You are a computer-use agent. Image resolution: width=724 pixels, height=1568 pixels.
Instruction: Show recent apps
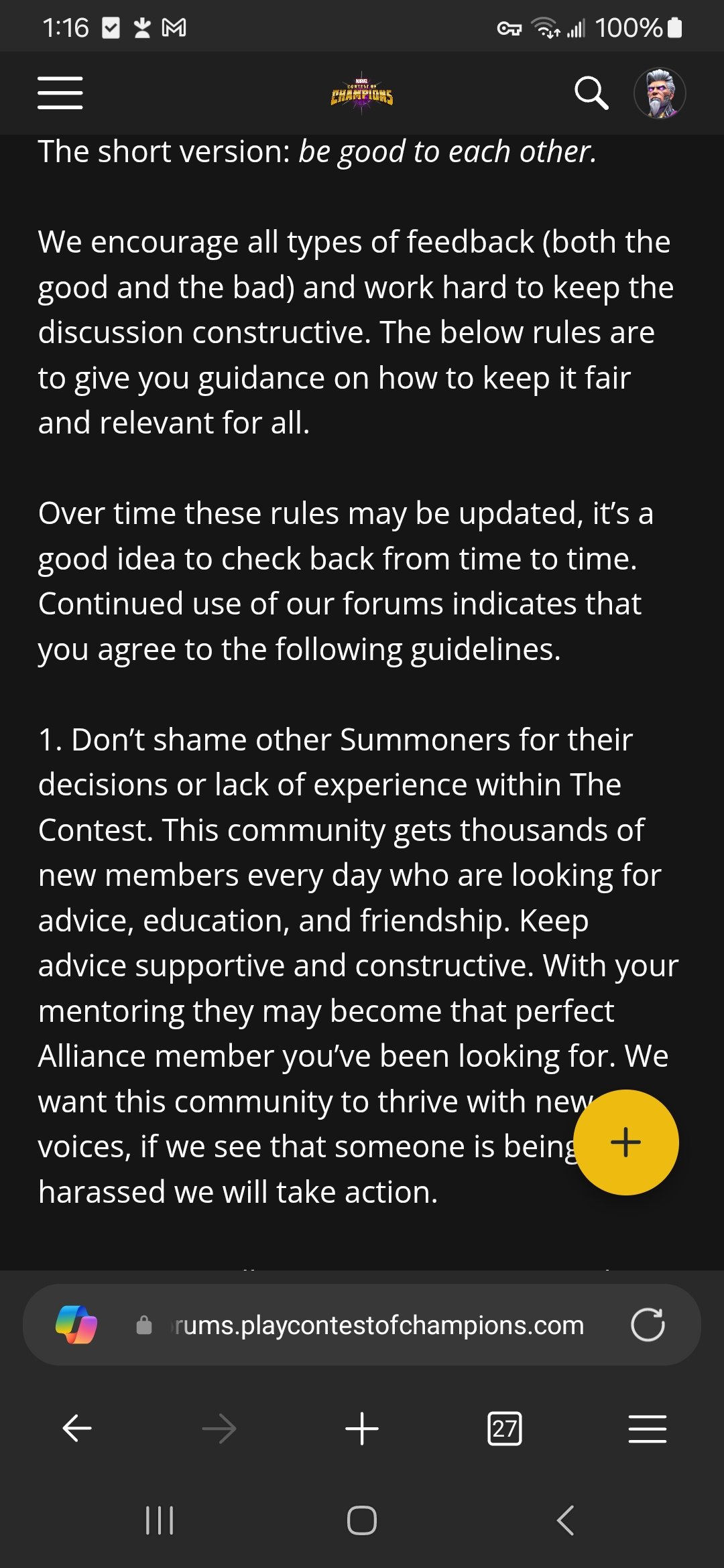pyautogui.click(x=160, y=1520)
